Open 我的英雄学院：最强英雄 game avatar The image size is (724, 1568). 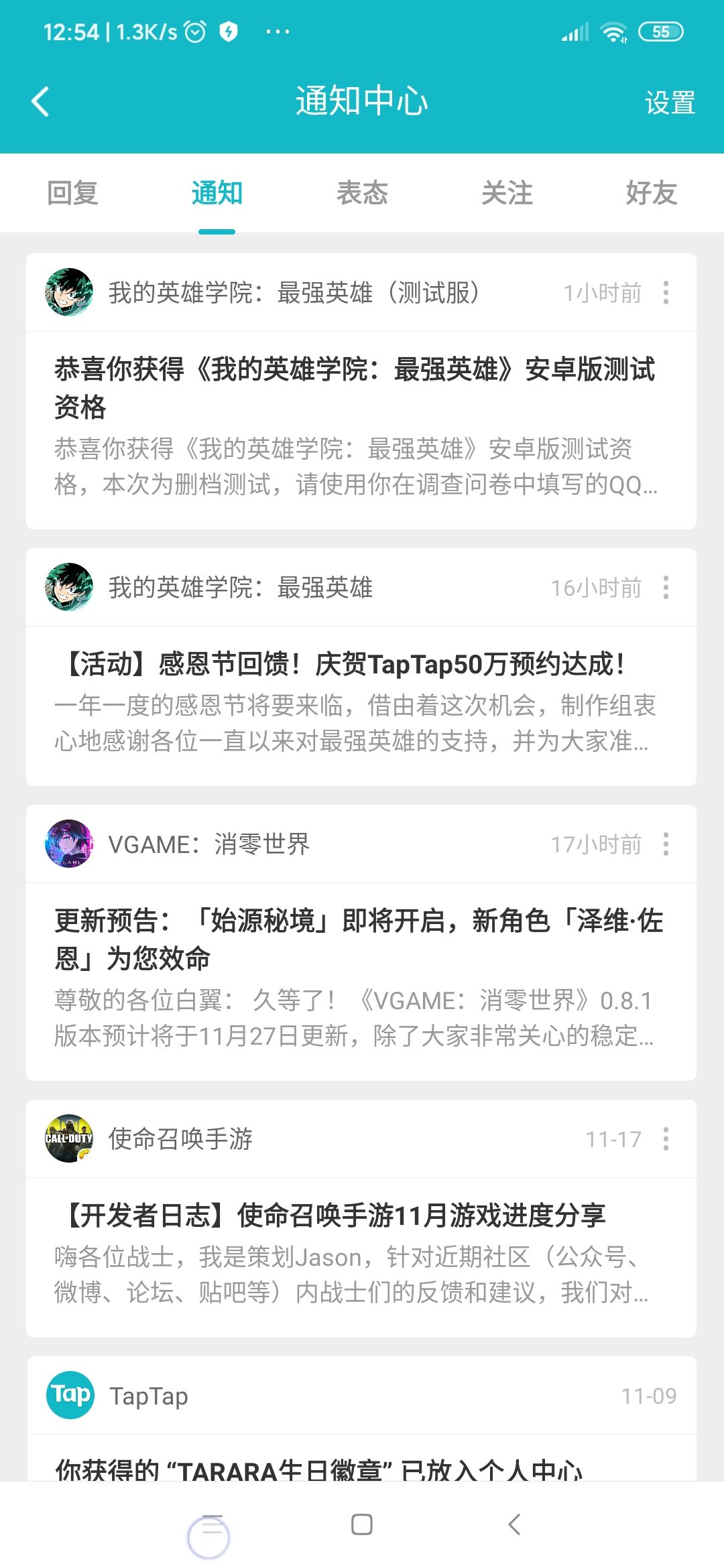pos(69,588)
